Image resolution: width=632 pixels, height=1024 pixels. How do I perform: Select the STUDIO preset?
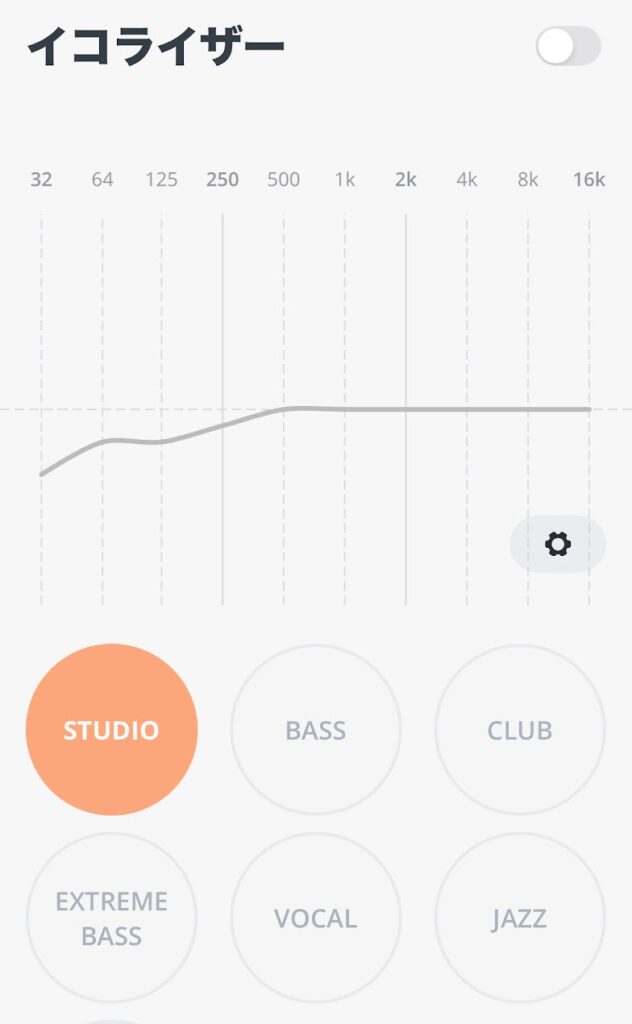tap(112, 730)
